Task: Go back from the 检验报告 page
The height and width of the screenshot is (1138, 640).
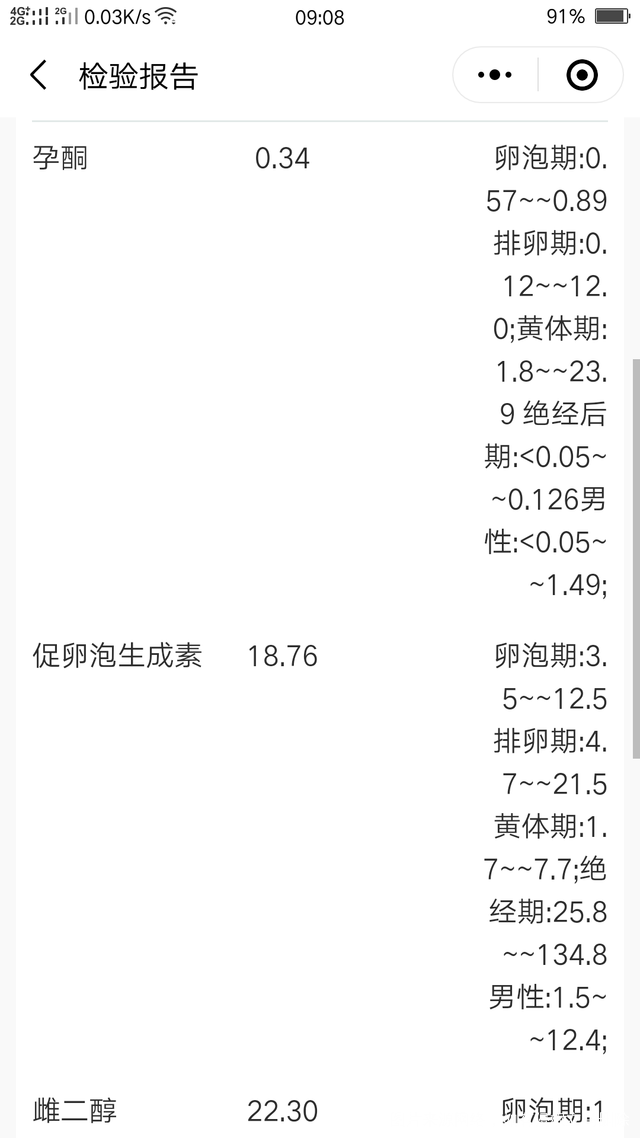Action: point(39,75)
